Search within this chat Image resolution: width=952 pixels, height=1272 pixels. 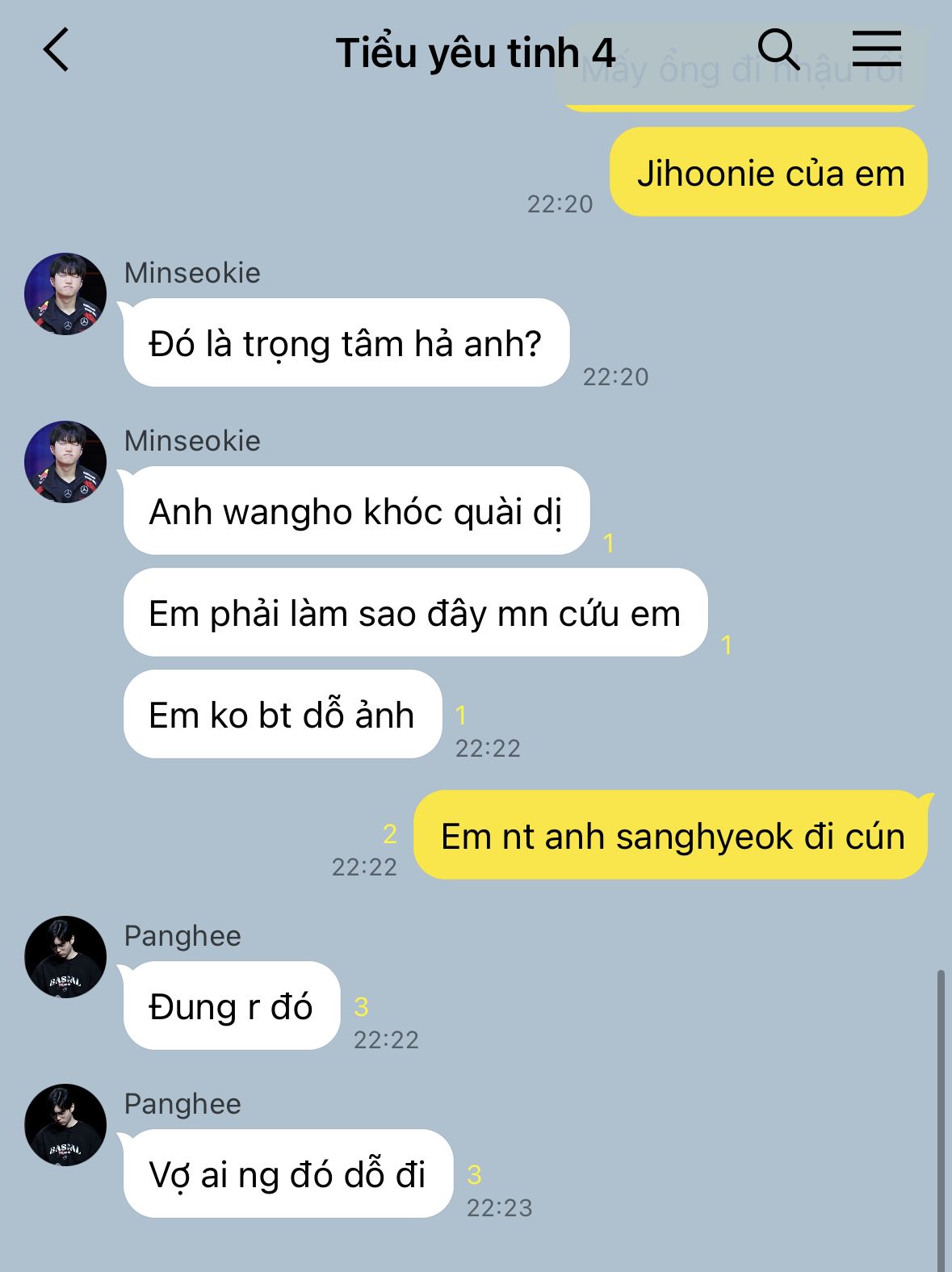point(778,50)
